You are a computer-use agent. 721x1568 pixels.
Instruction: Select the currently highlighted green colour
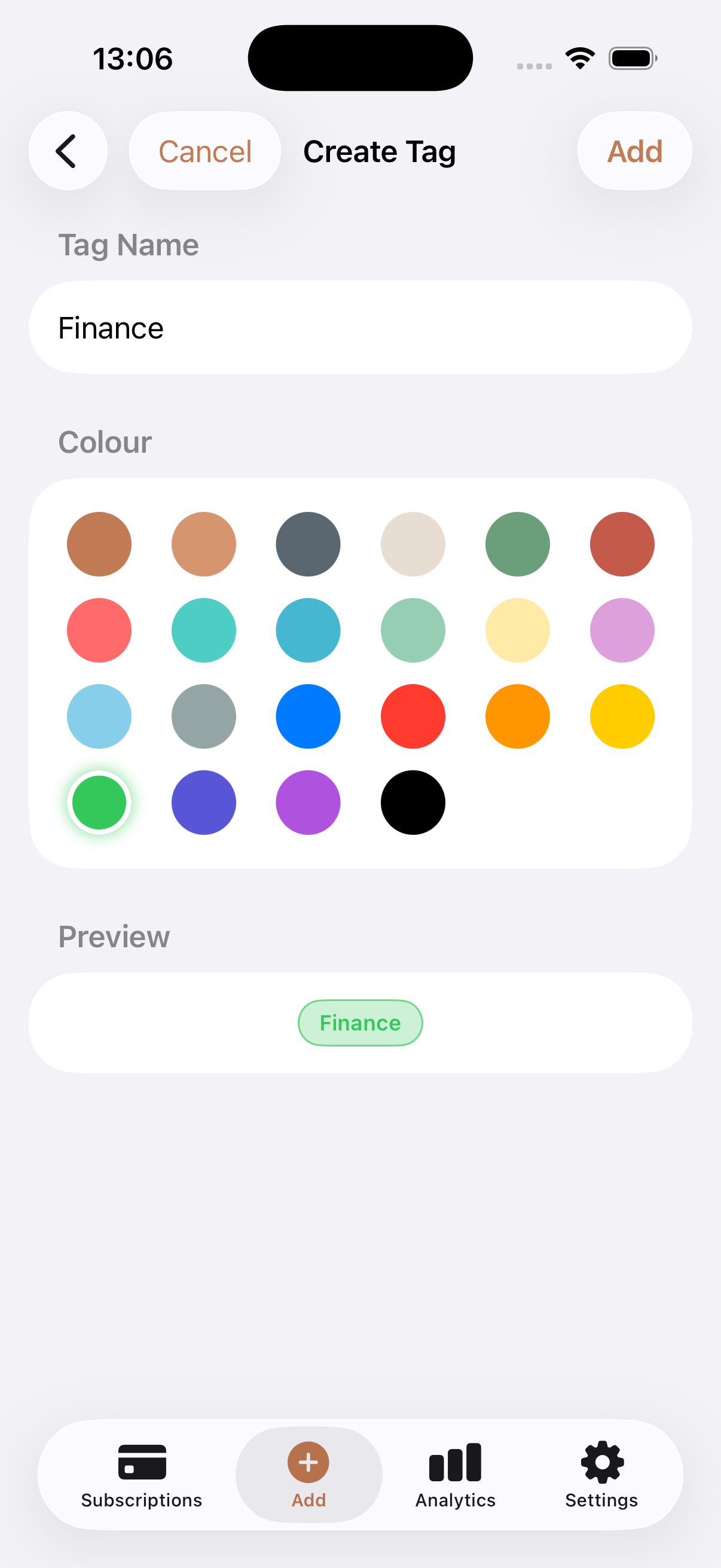[99, 803]
